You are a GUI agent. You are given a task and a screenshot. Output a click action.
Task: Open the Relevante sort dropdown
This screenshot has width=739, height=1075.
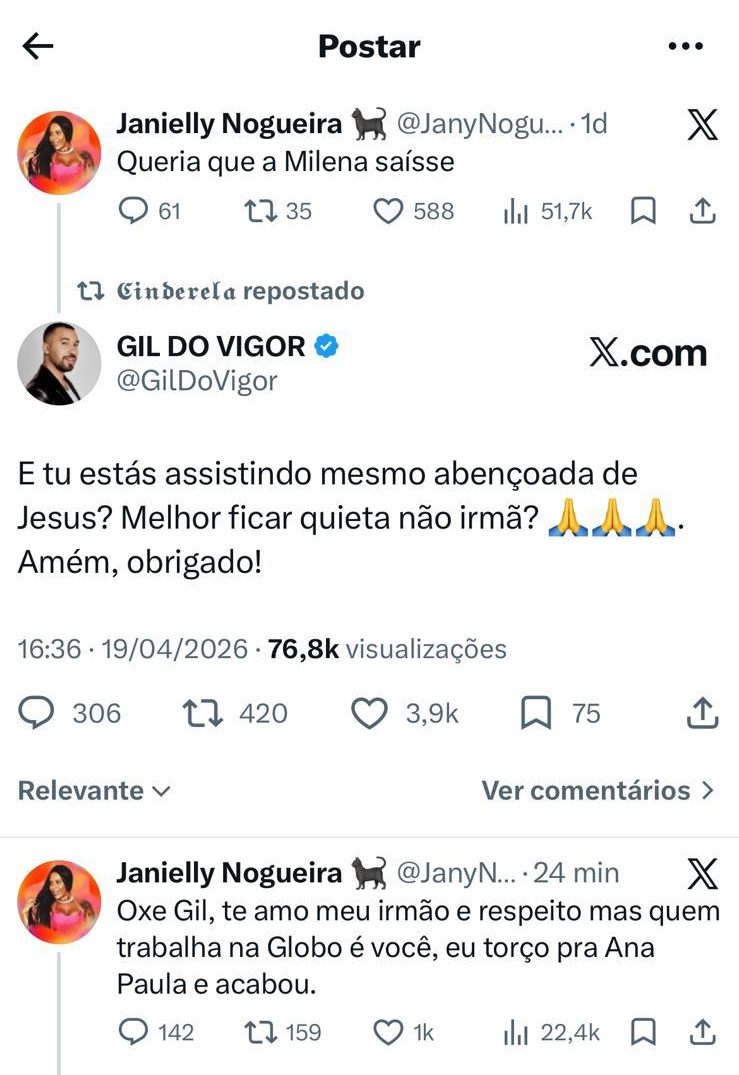(90, 790)
